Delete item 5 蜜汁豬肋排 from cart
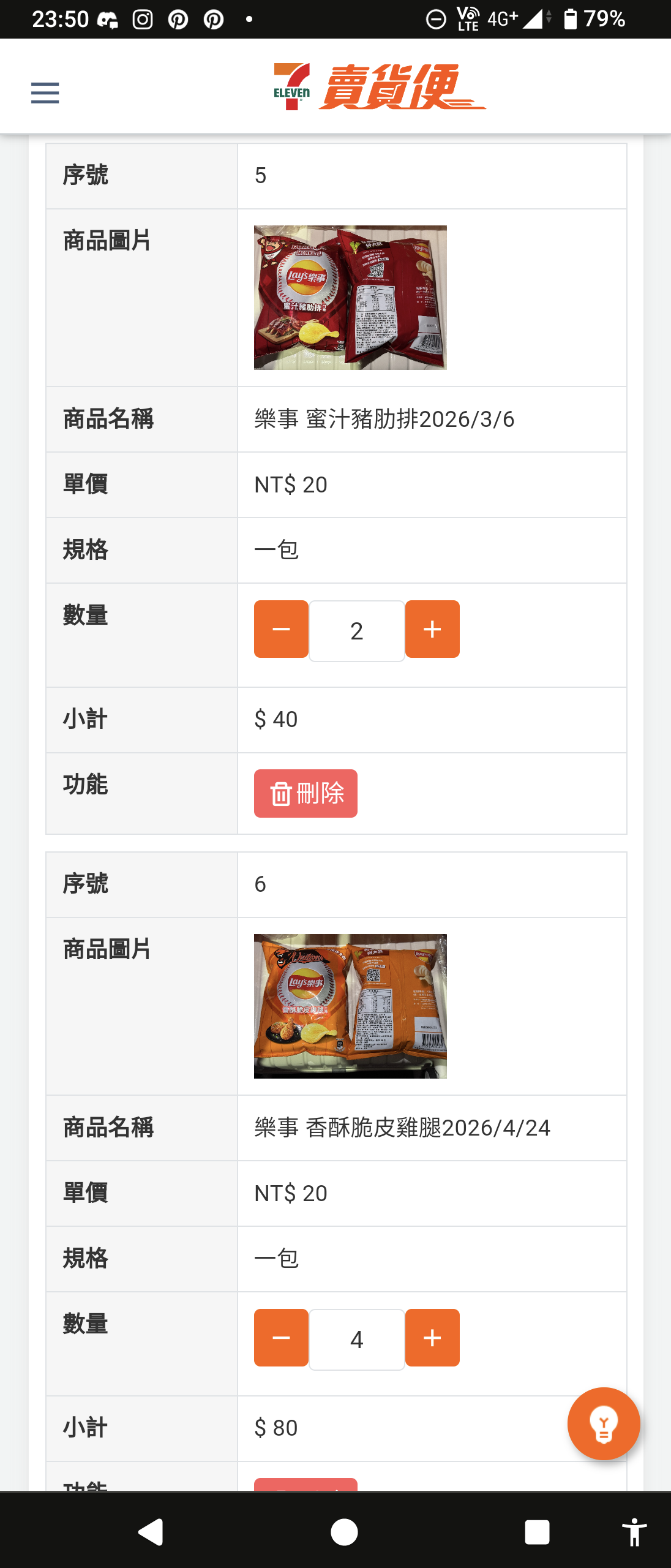Viewport: 671px width, 1568px height. pyautogui.click(x=306, y=793)
